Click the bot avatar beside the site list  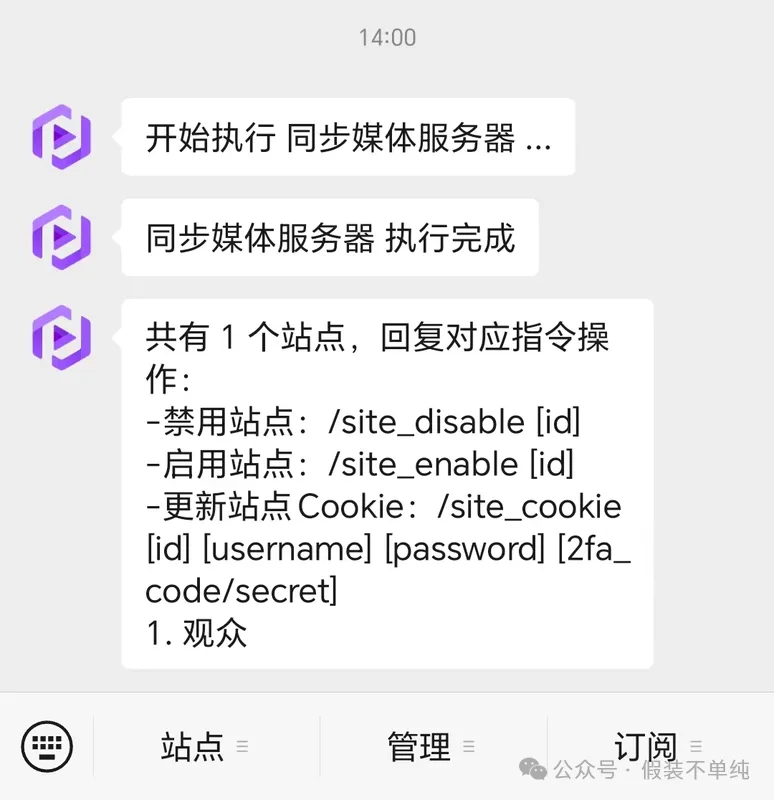click(x=60, y=338)
